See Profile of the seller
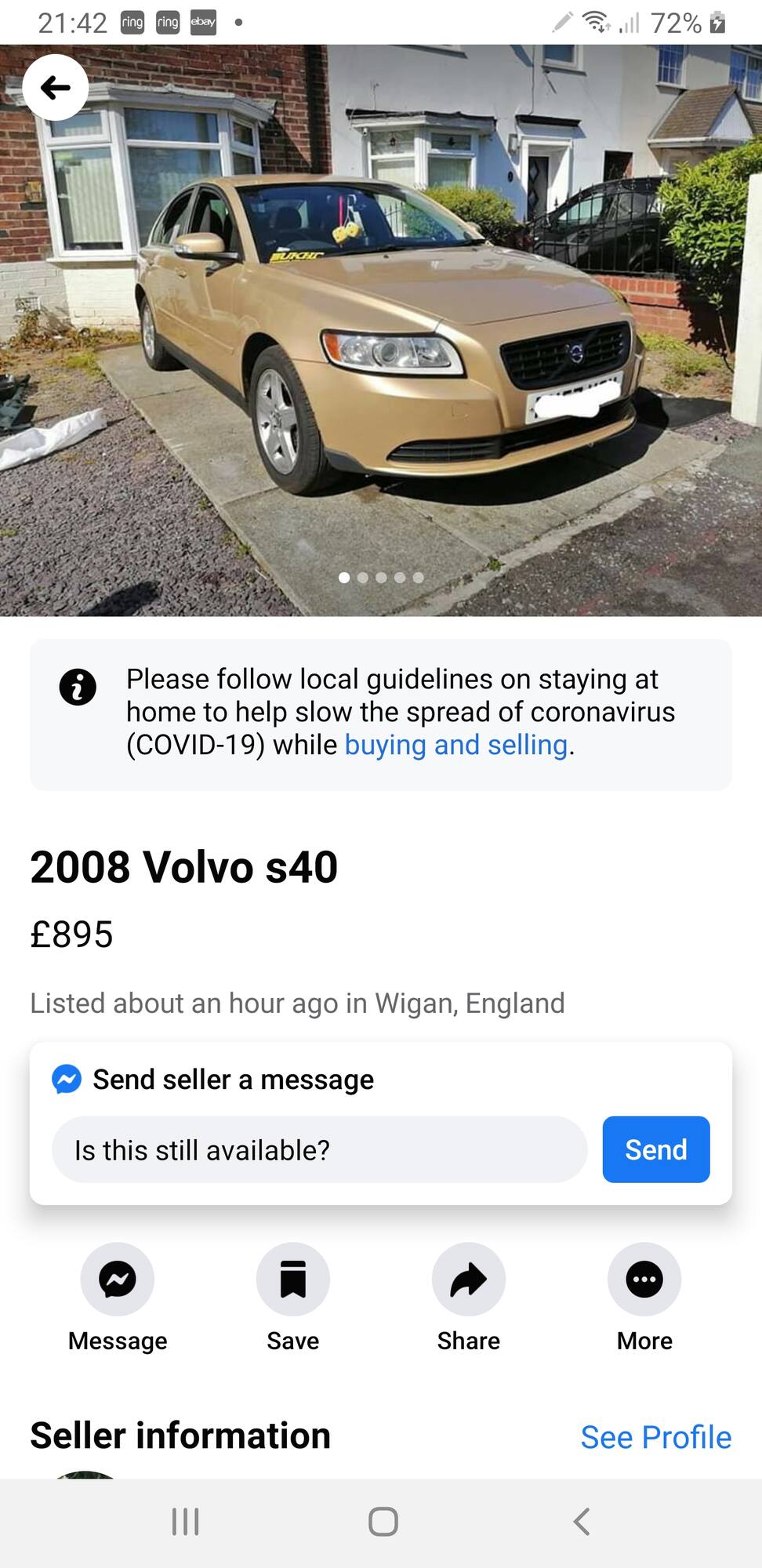 click(656, 1437)
